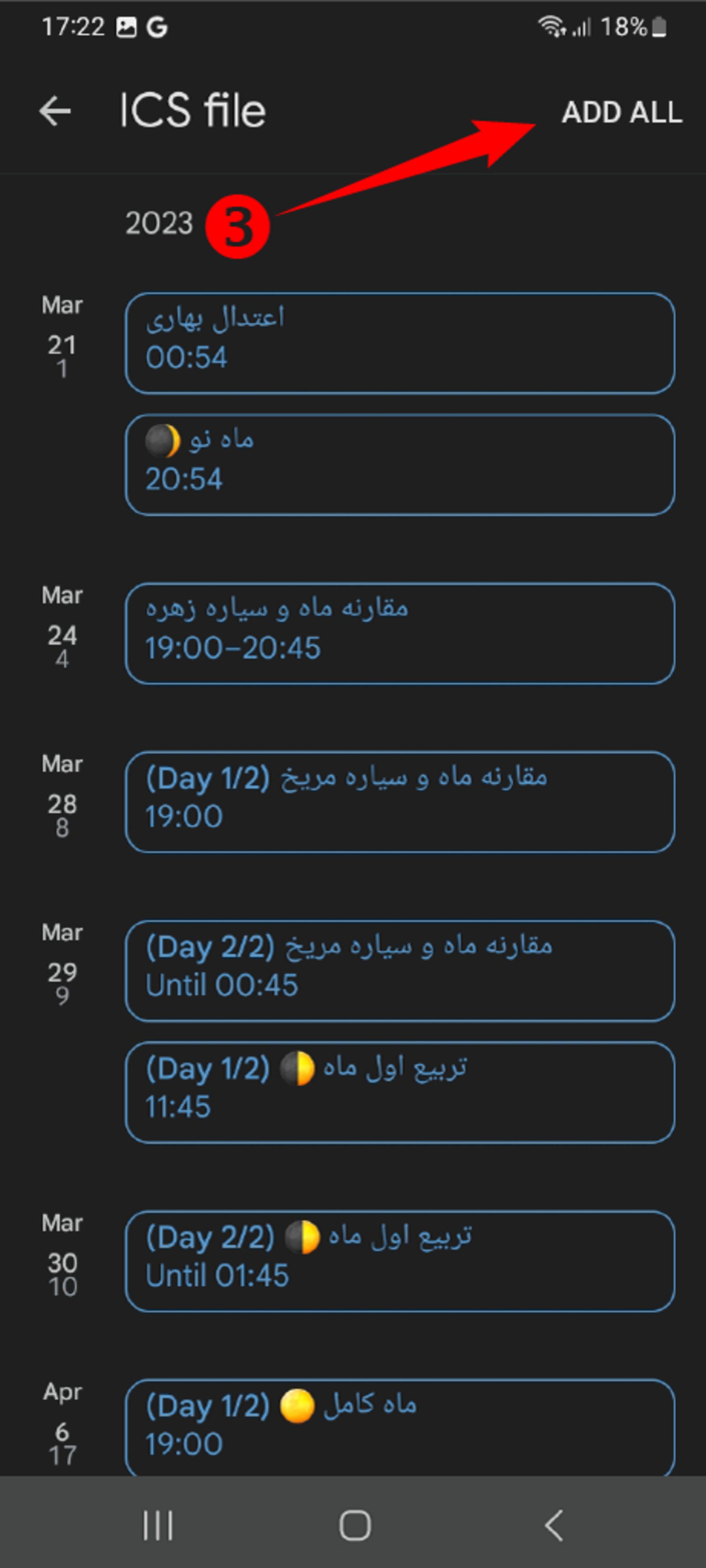Open the 19:00–20:45 event on Mar 24
The image size is (706, 1568).
click(400, 634)
